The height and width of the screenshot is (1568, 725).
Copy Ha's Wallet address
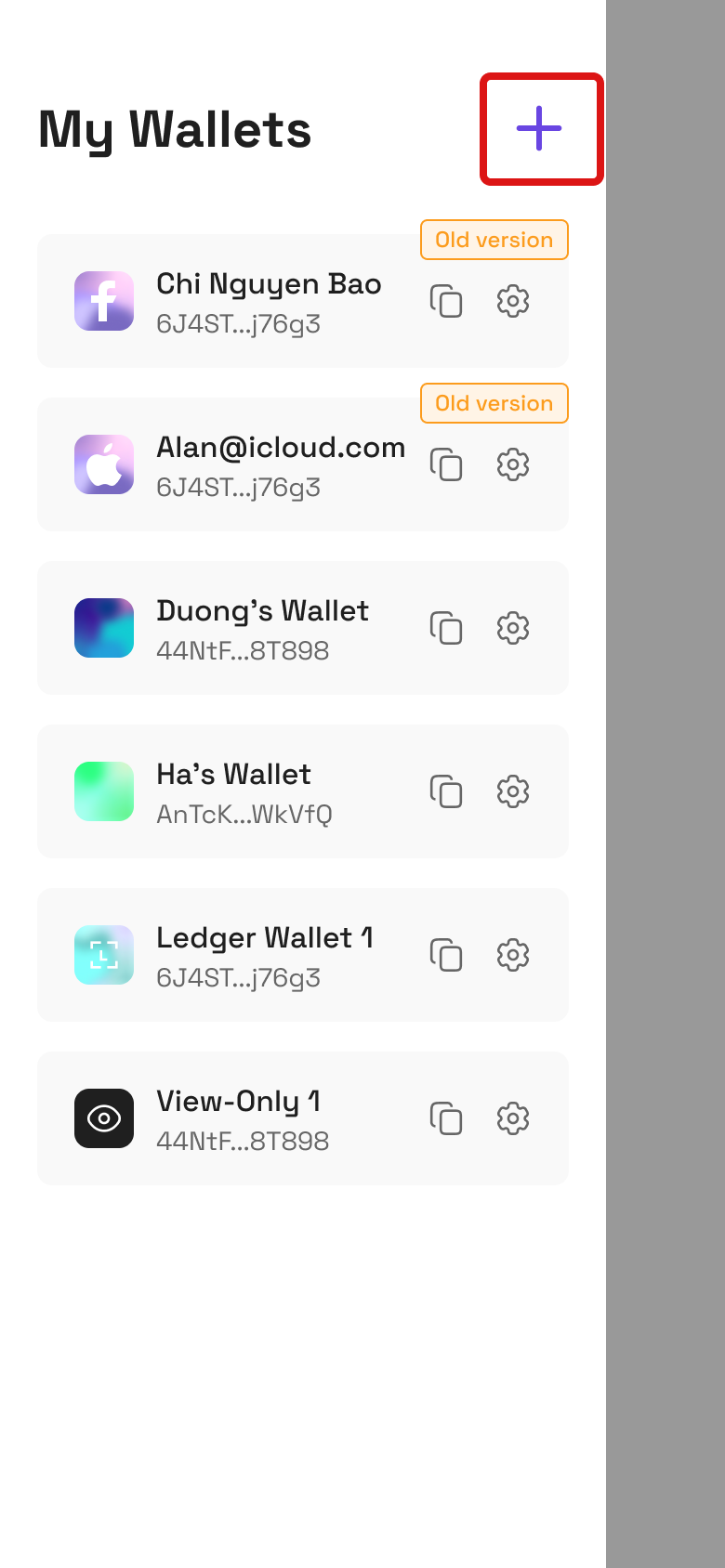coord(446,791)
